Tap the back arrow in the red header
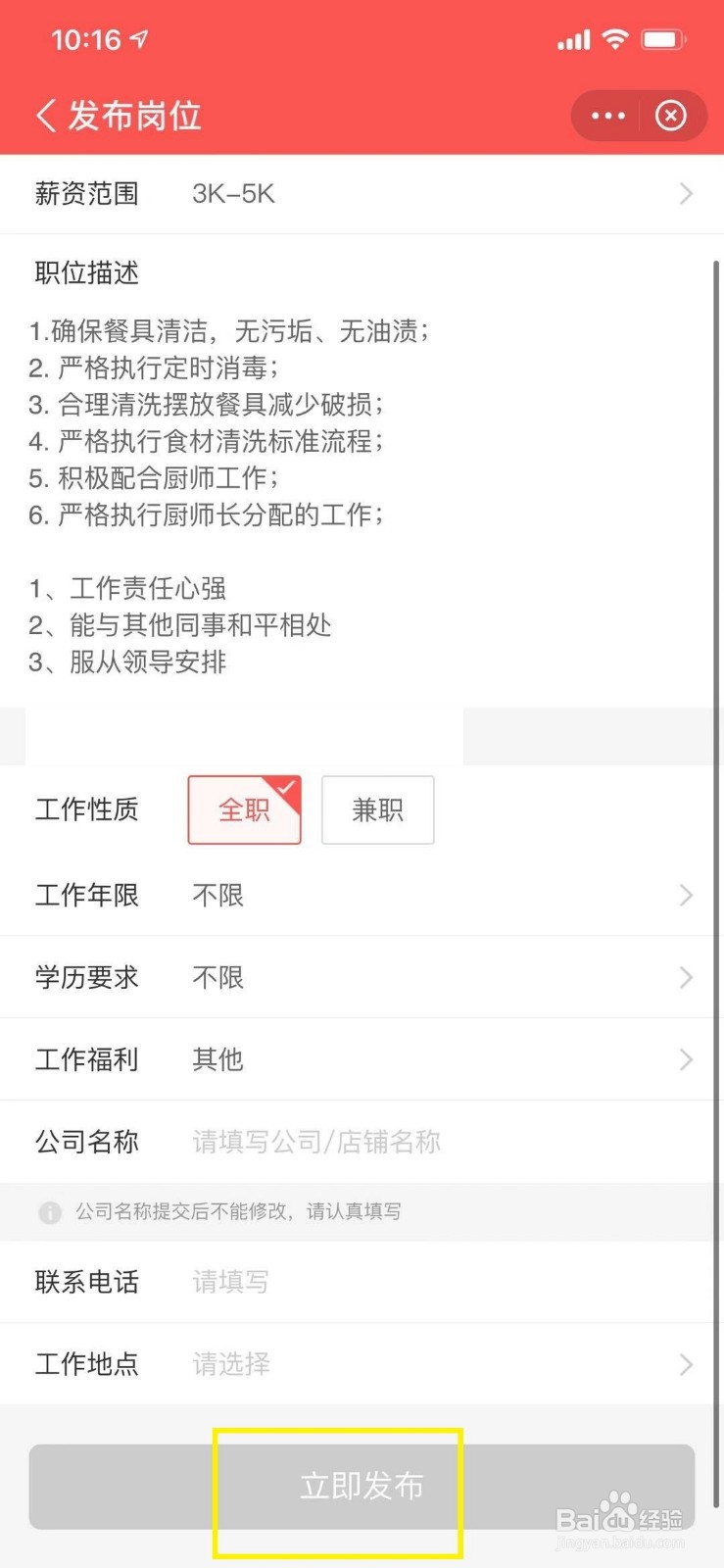 45,115
